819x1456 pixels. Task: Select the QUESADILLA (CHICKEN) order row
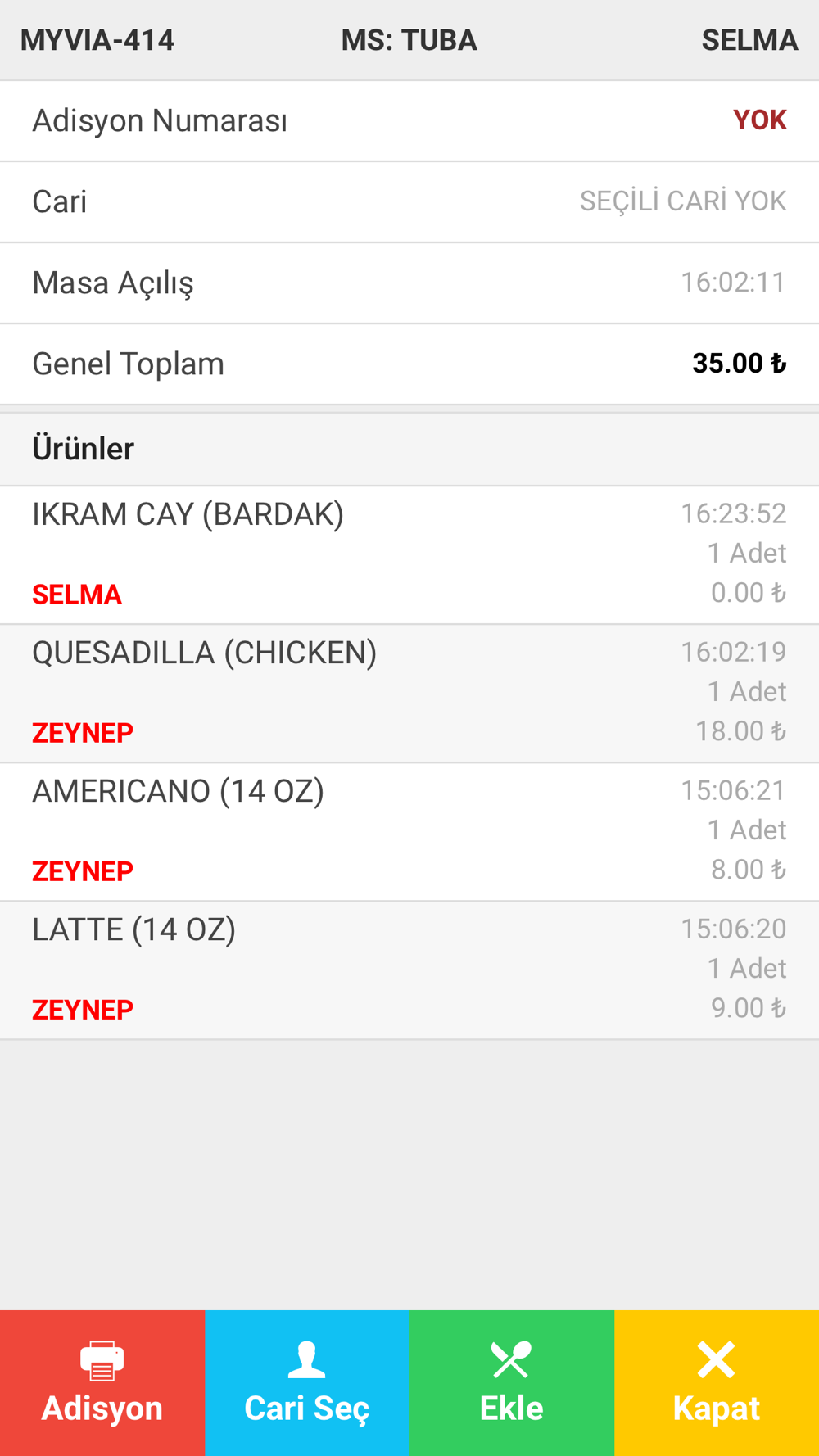(409, 694)
